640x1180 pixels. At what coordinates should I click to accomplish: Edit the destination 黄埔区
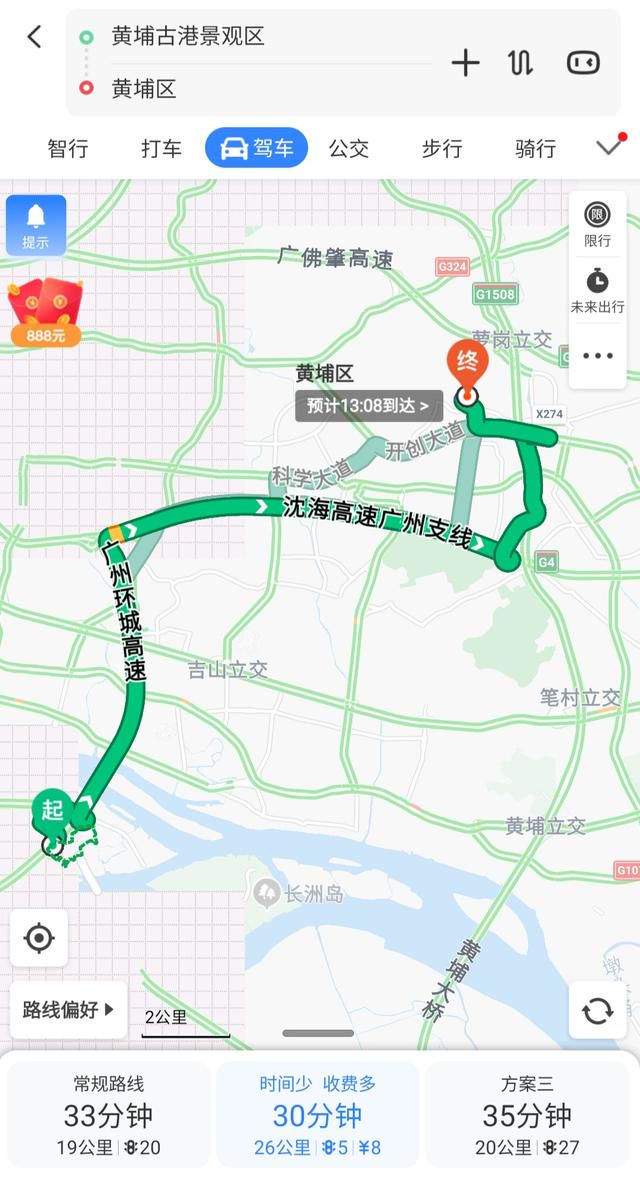tap(144, 89)
